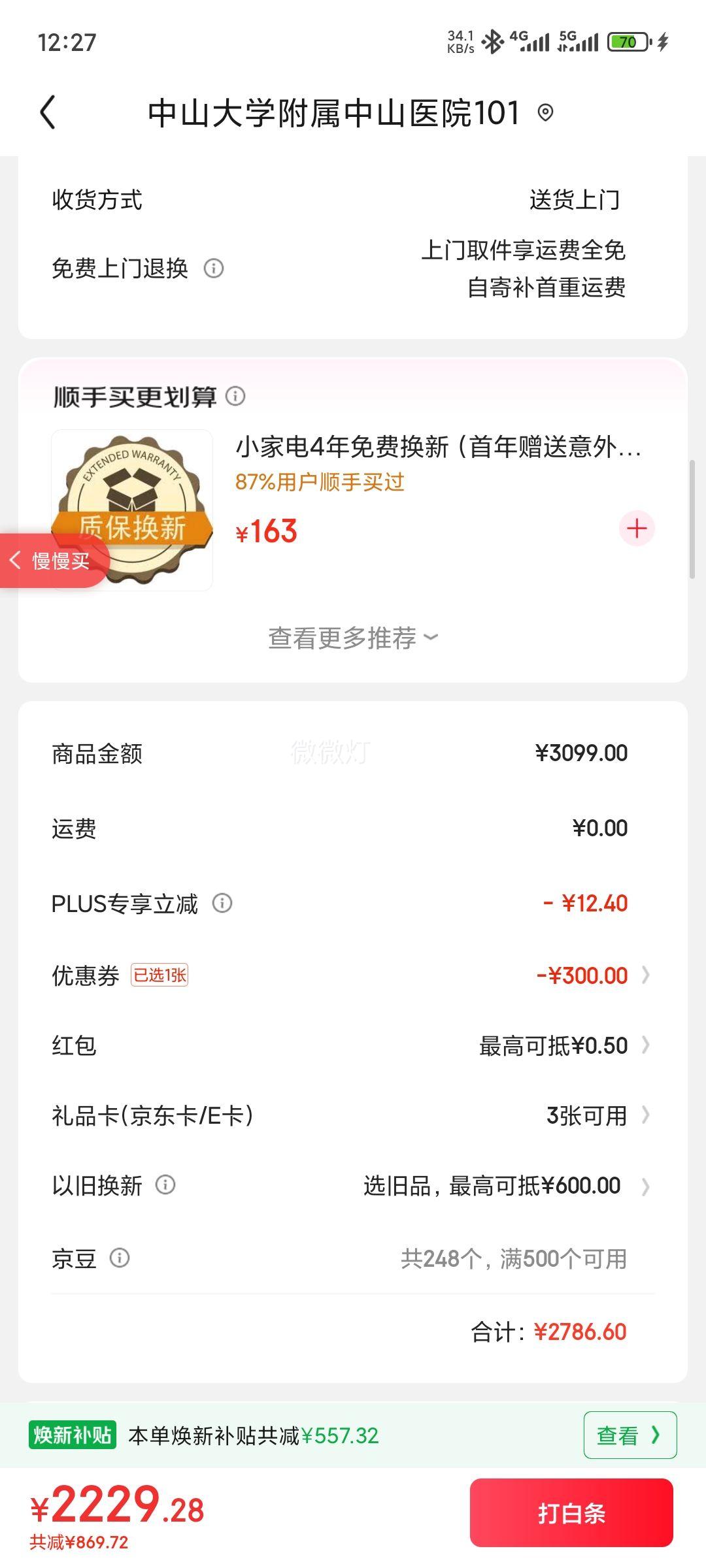Screen dimensions: 706x1568
Task: Pay with the 打白条 button
Action: (x=571, y=1513)
